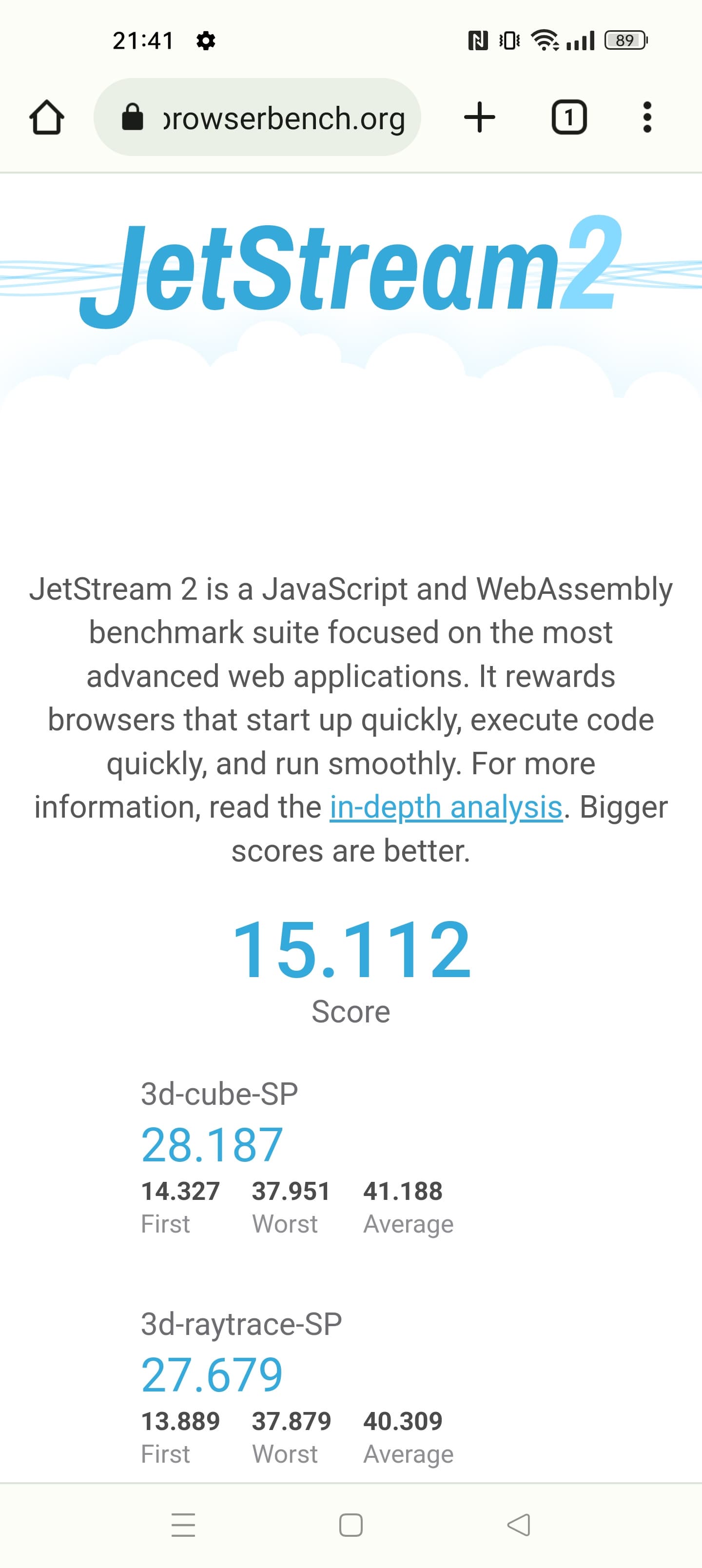Open the browser overflow menu
702x1568 pixels.
tap(646, 117)
